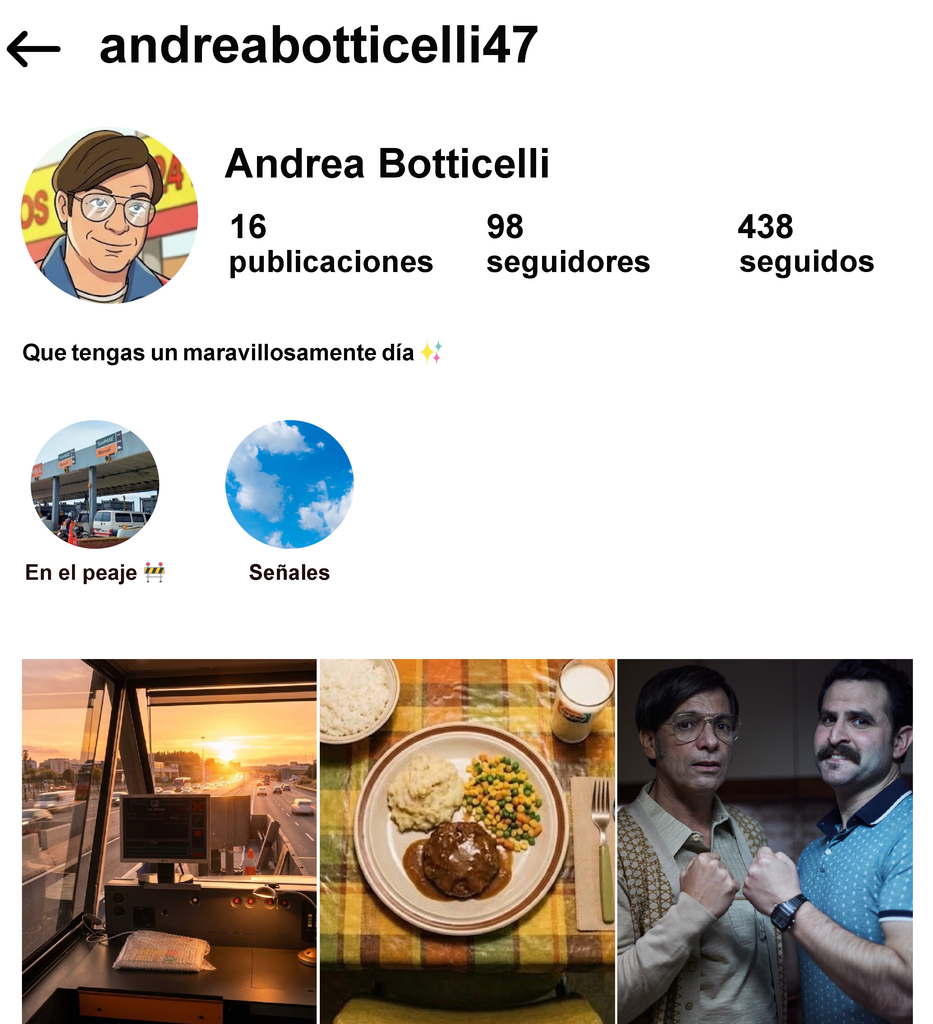Open the post with two men fist-bumping
Screen dimensions: 933x1024
pos(765,841)
